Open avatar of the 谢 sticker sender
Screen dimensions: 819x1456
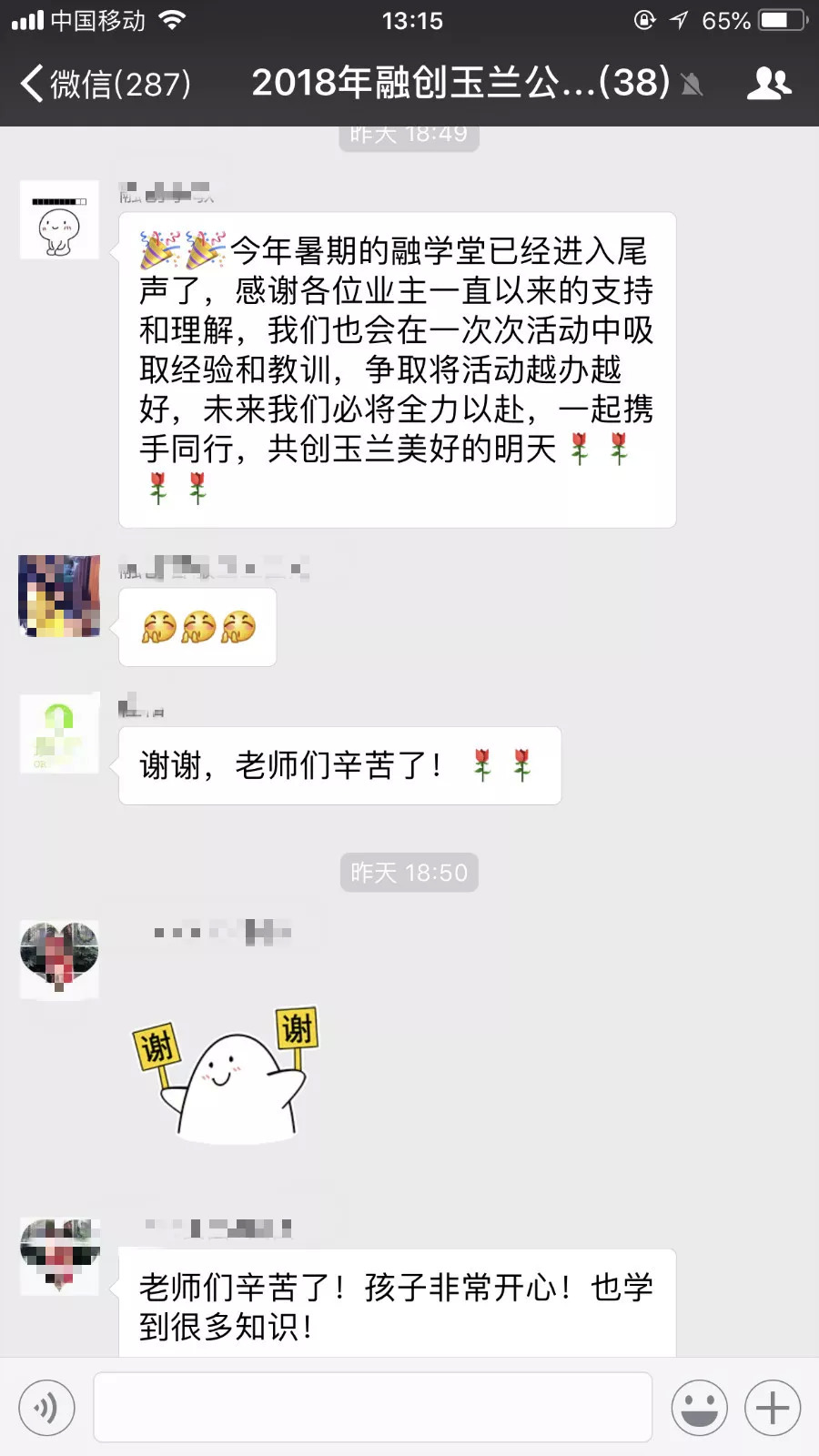(60, 960)
